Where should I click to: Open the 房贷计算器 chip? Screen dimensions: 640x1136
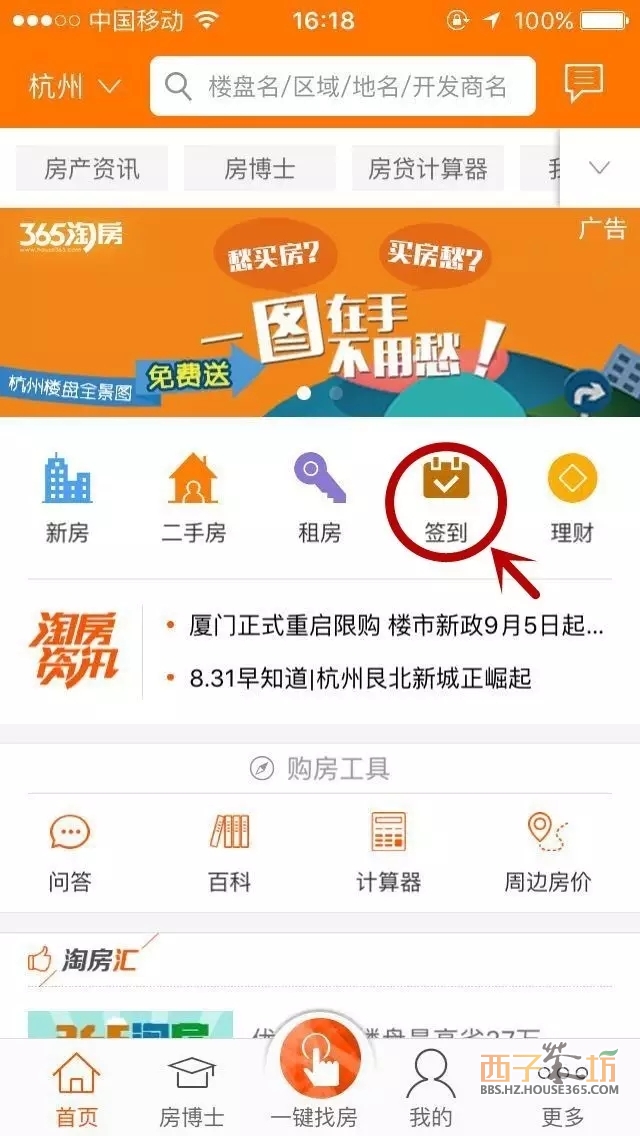click(427, 169)
